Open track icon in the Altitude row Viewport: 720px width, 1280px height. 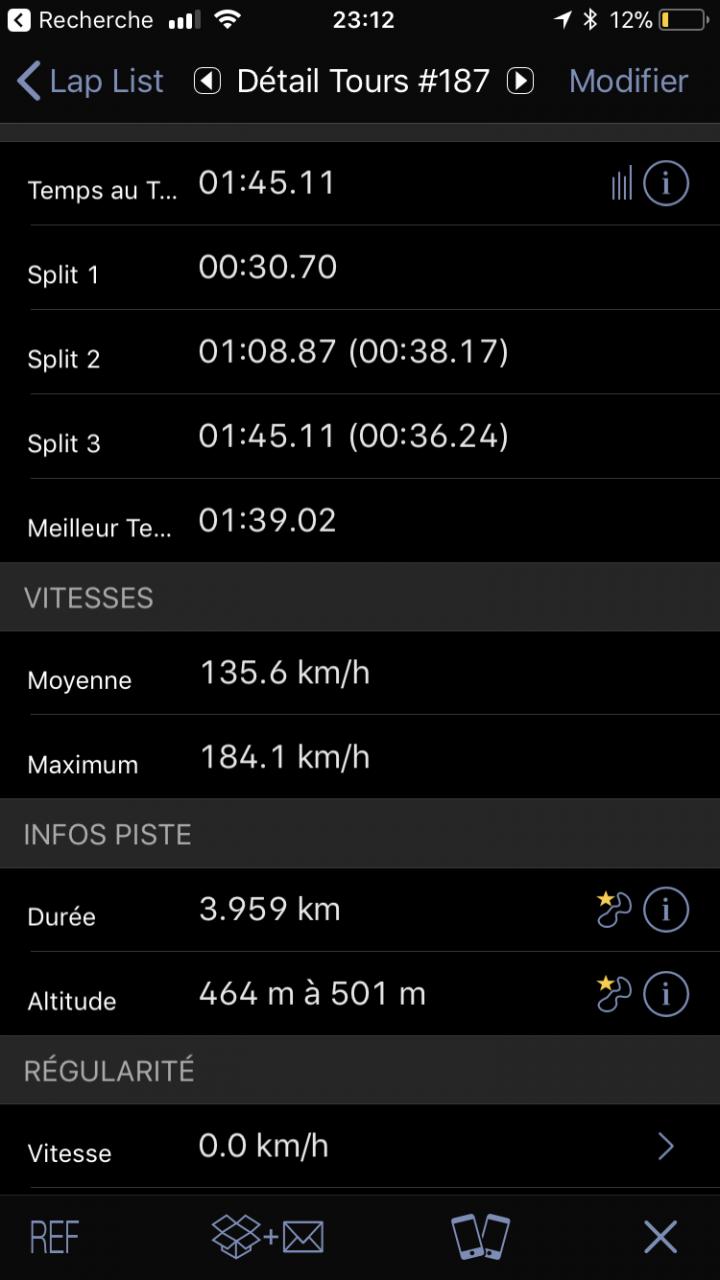pos(614,994)
